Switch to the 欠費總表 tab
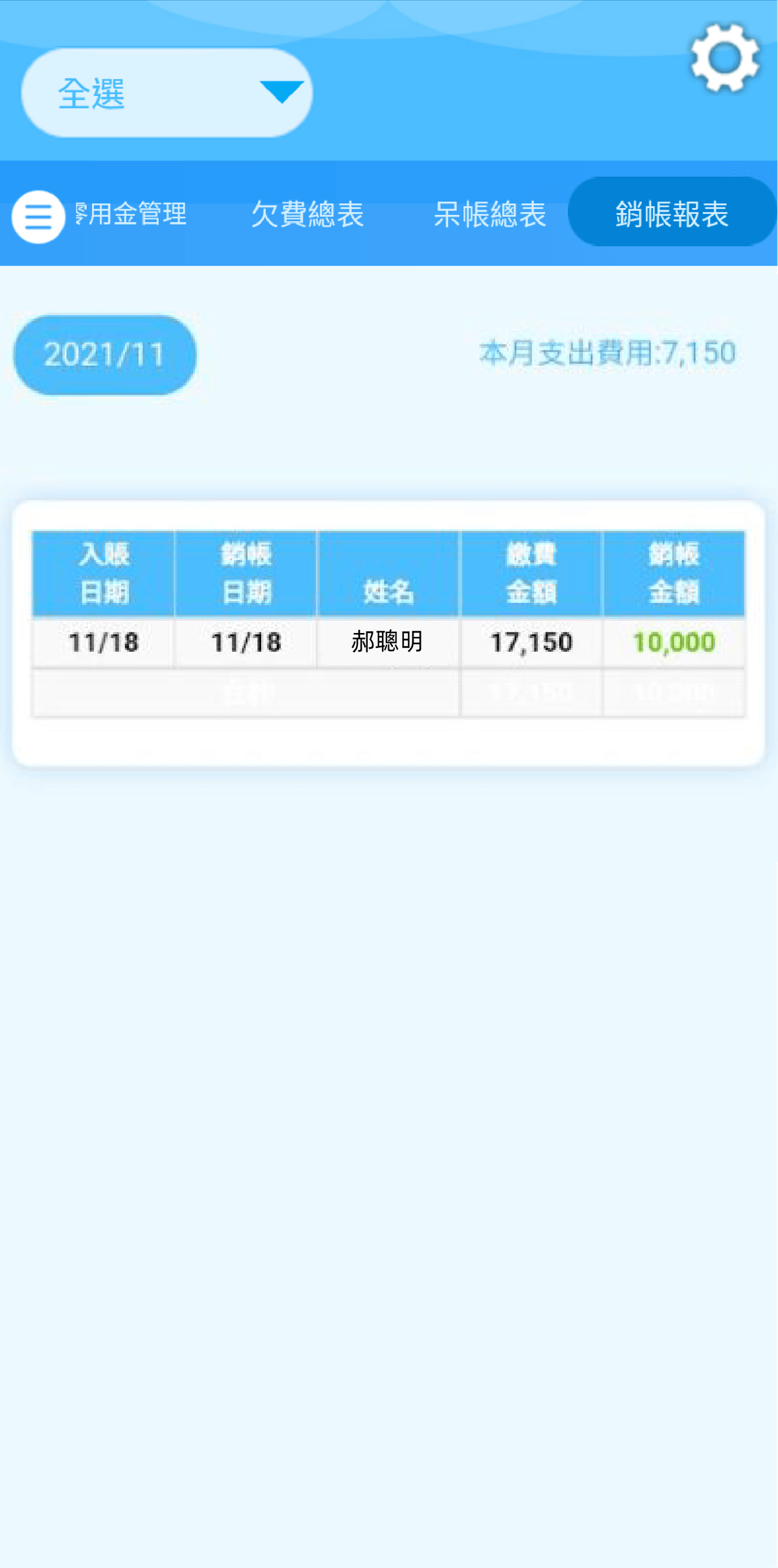The height and width of the screenshot is (1568, 778). click(307, 214)
